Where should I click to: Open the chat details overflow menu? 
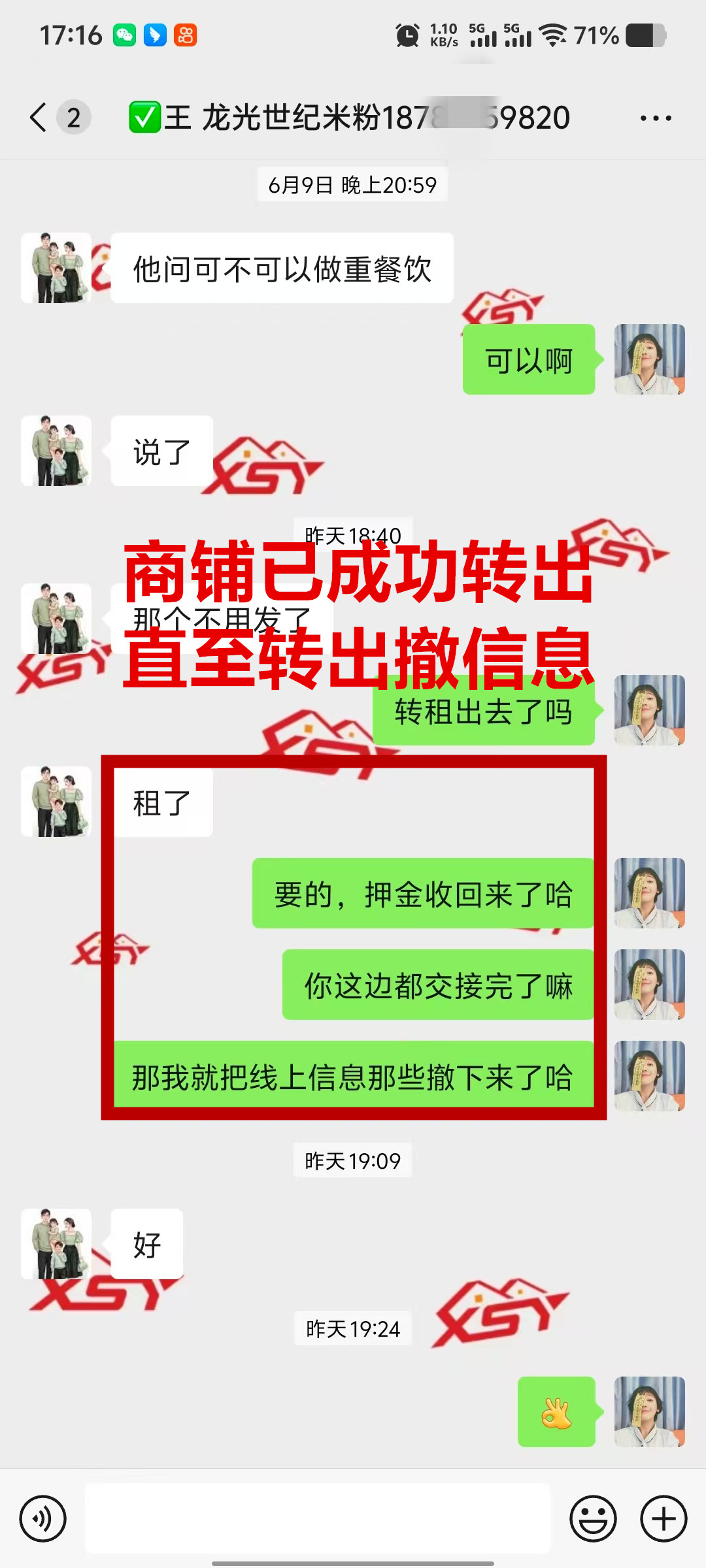coord(656,118)
